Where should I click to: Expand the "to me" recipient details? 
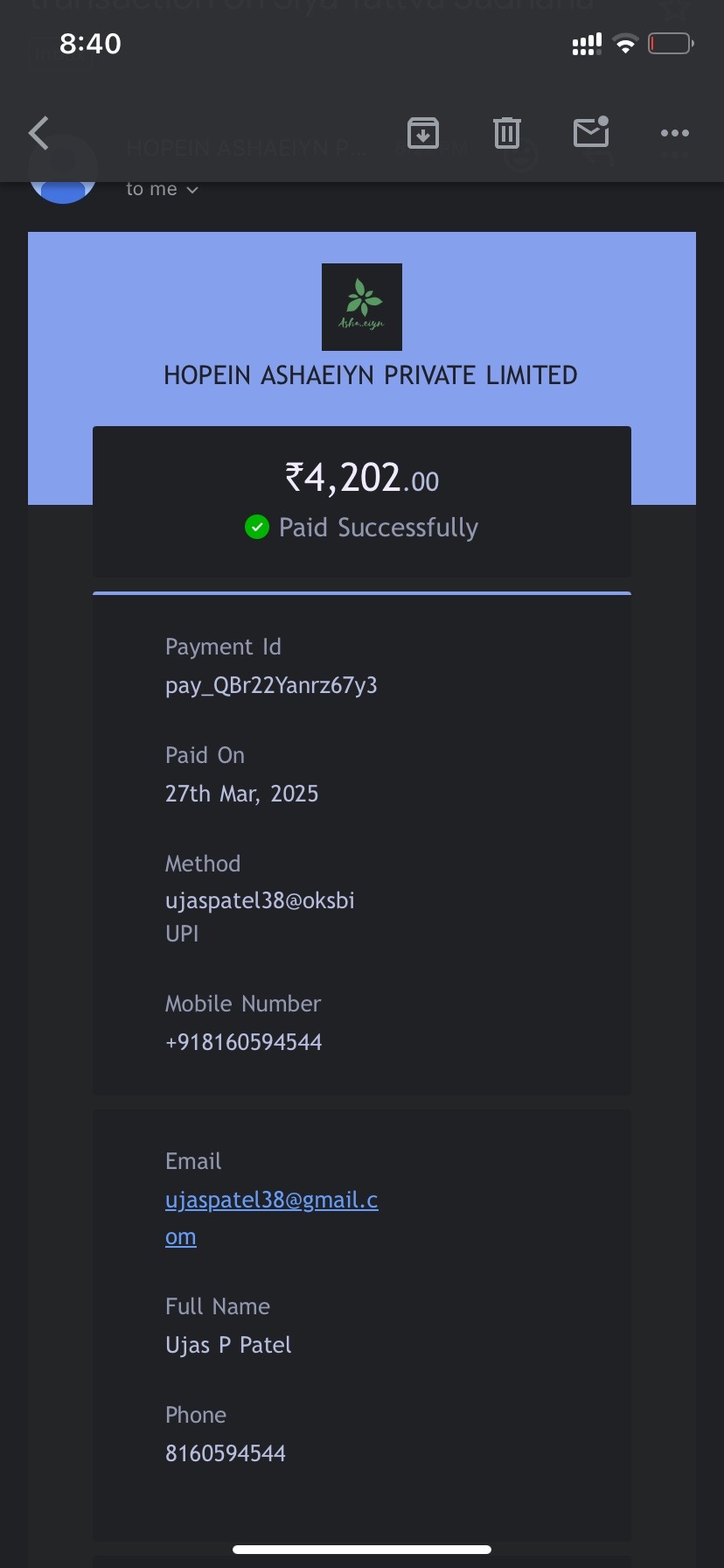(163, 189)
